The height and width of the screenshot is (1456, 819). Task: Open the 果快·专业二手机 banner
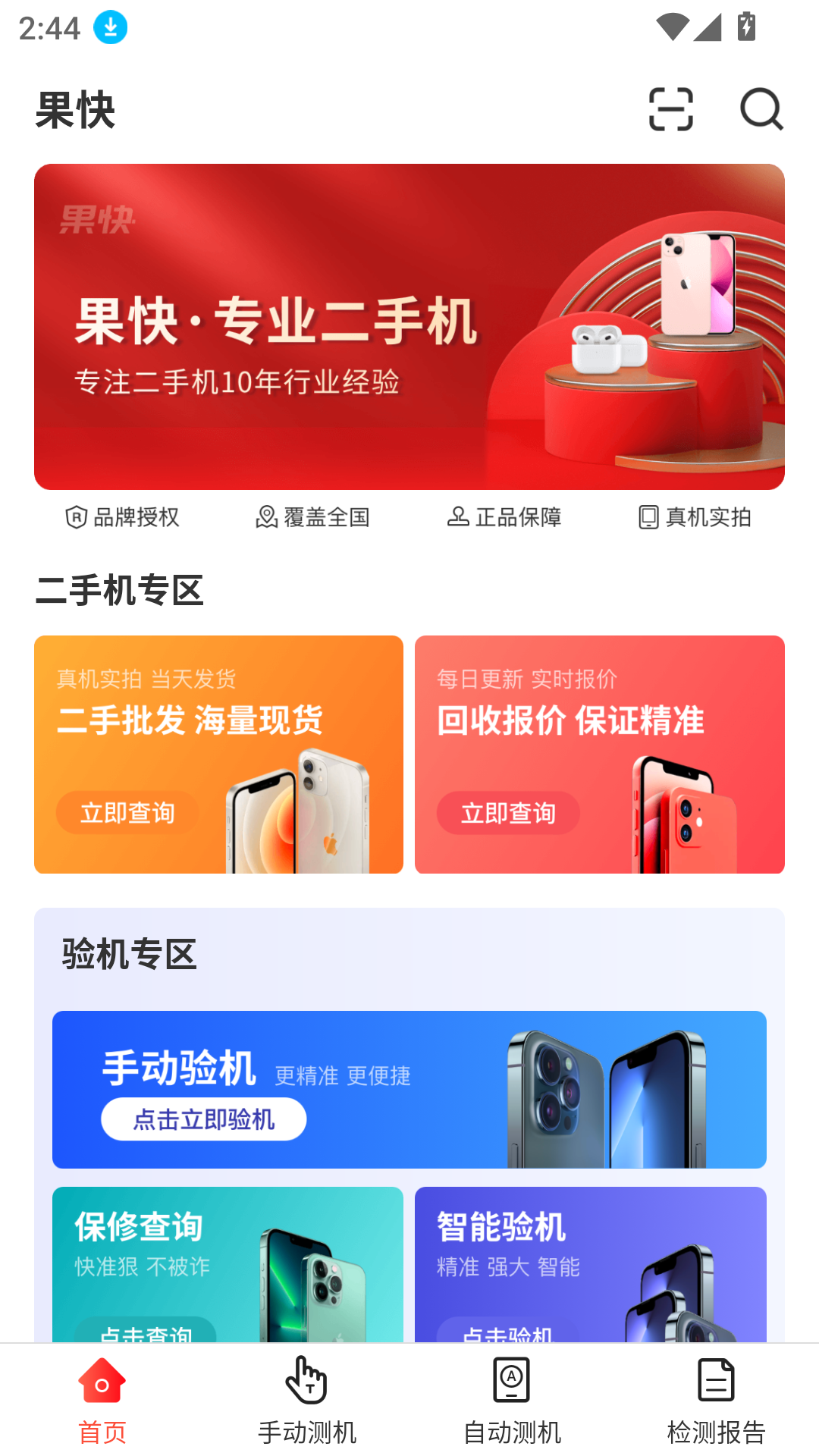point(409,326)
